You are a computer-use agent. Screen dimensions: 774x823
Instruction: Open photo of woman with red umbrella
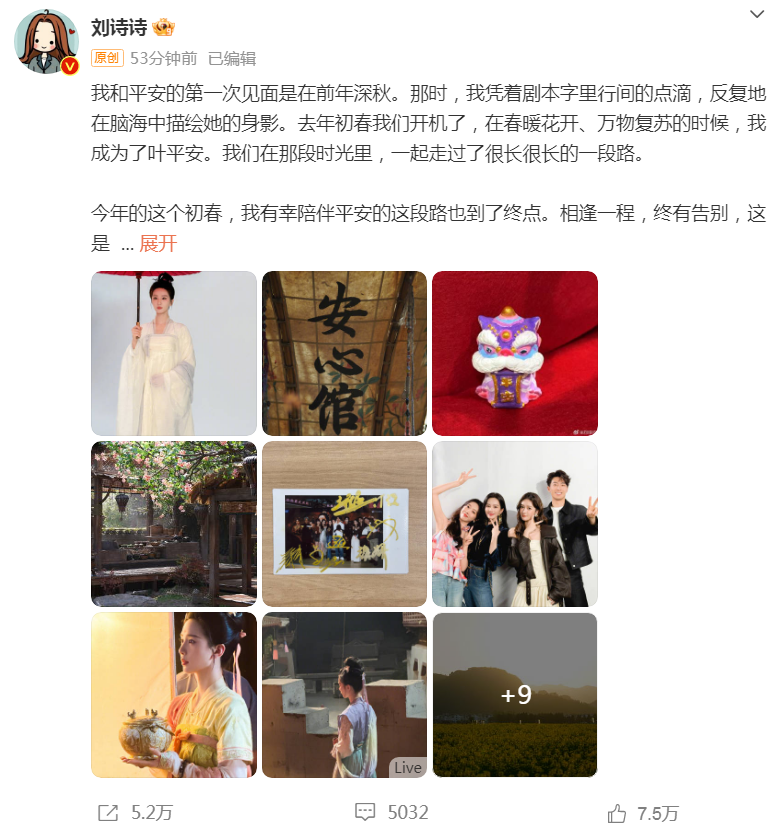[174, 353]
